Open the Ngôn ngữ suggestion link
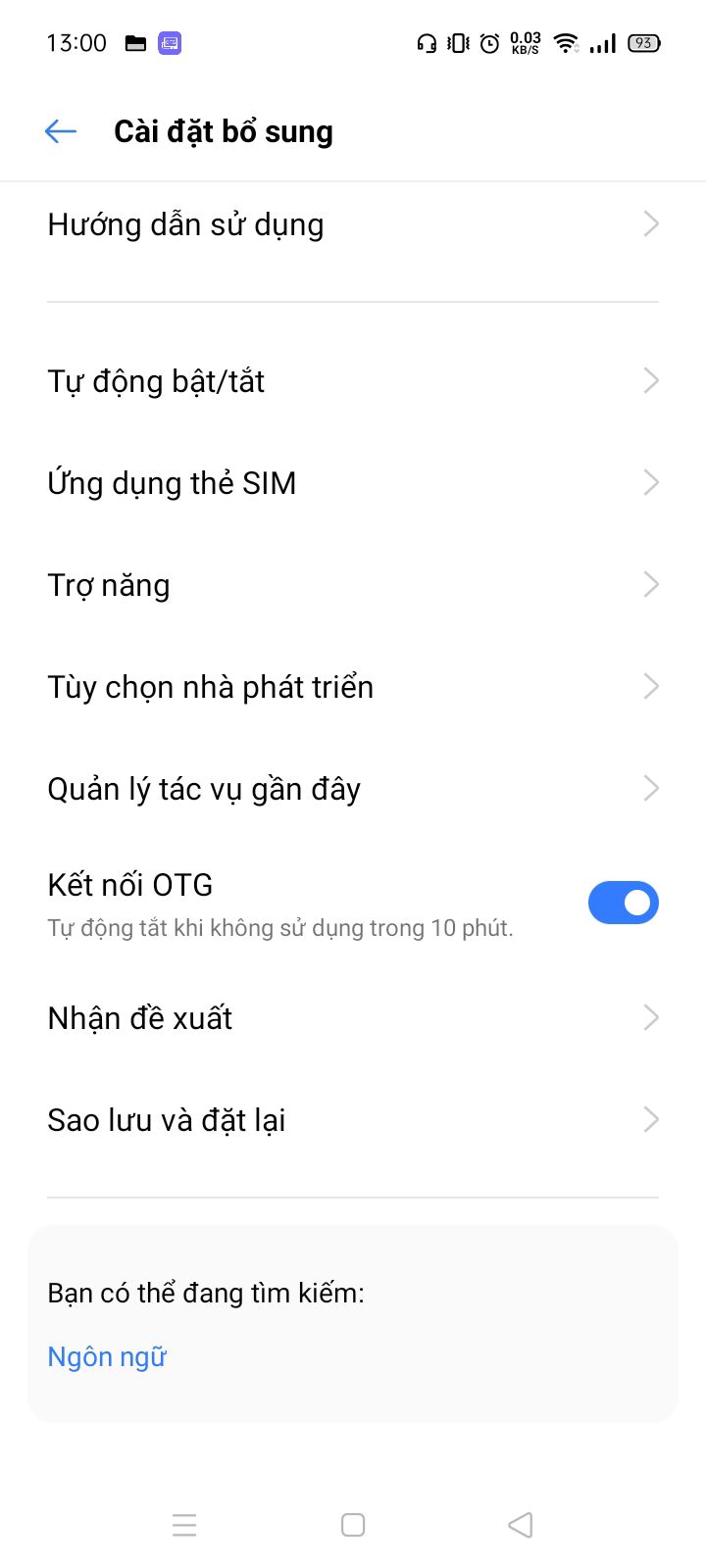This screenshot has width=706, height=1568. 107,1356
